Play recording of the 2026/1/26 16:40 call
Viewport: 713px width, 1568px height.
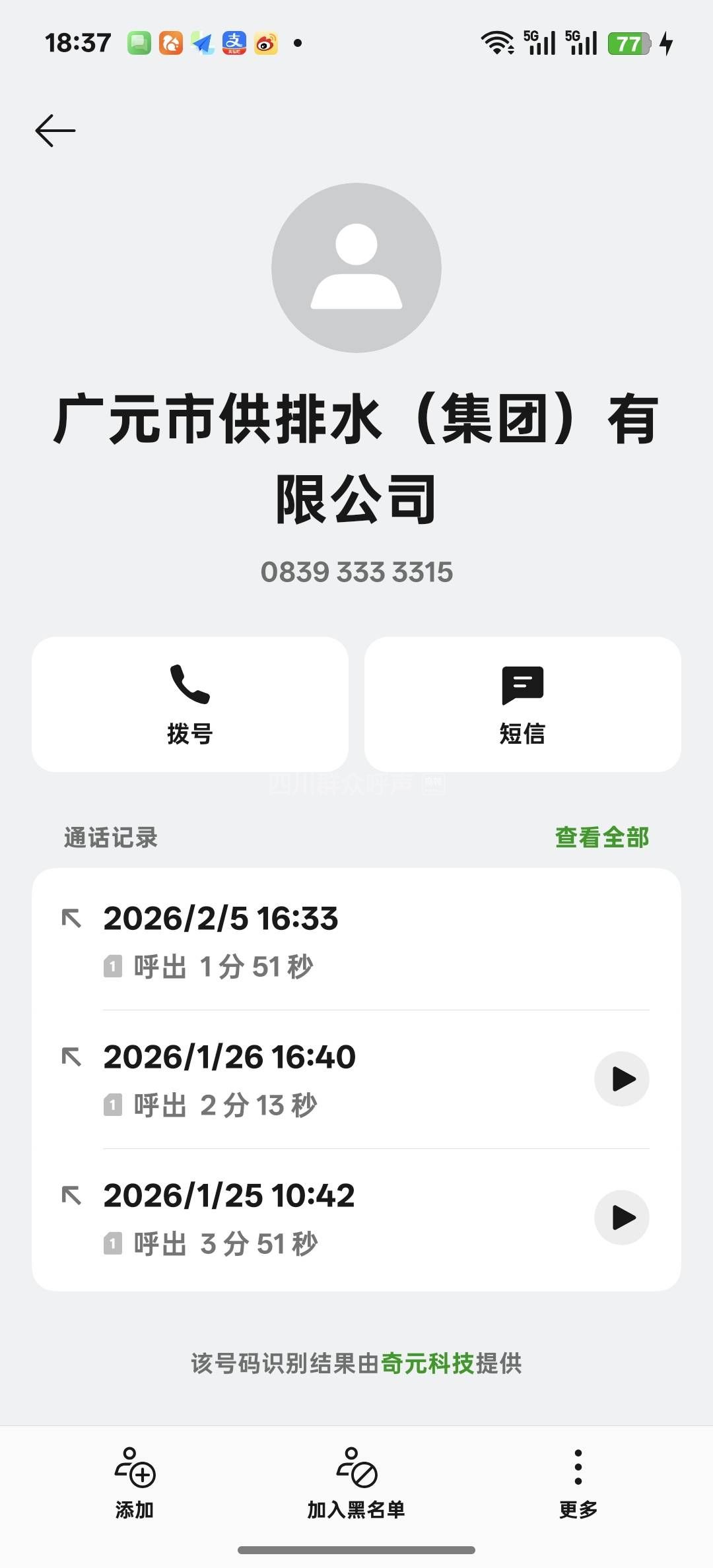click(621, 1079)
